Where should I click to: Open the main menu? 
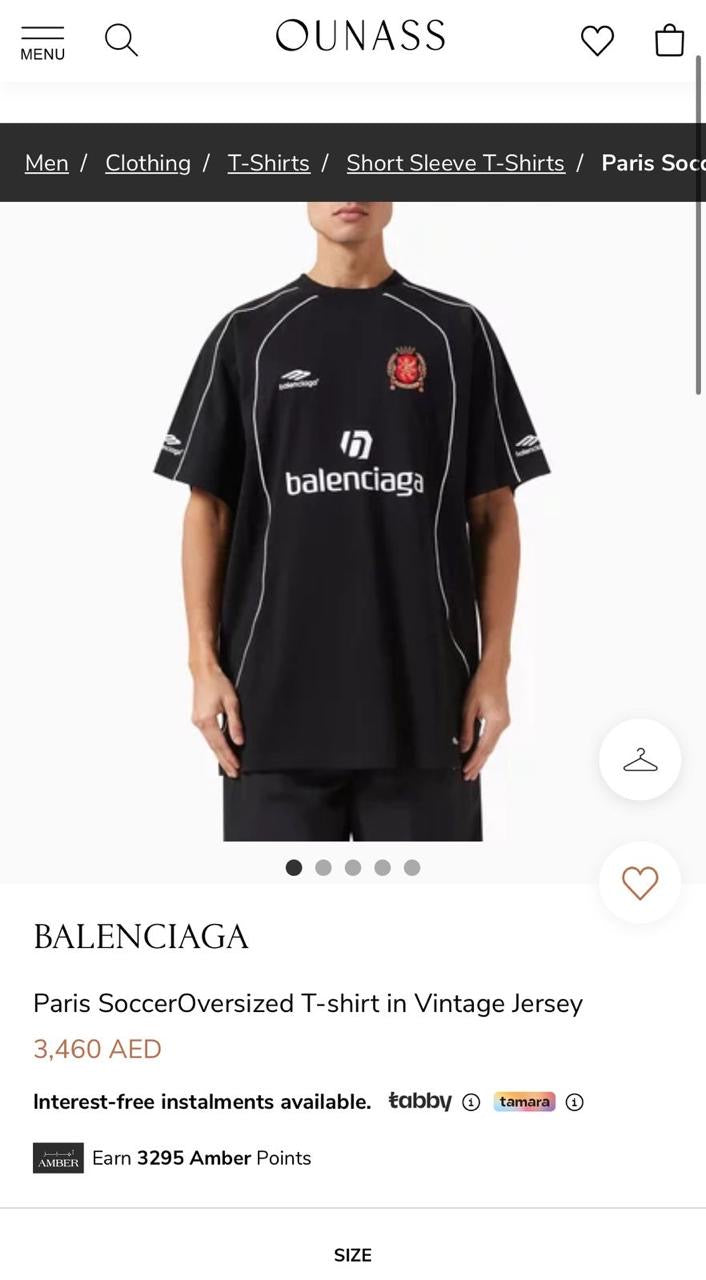[x=42, y=42]
